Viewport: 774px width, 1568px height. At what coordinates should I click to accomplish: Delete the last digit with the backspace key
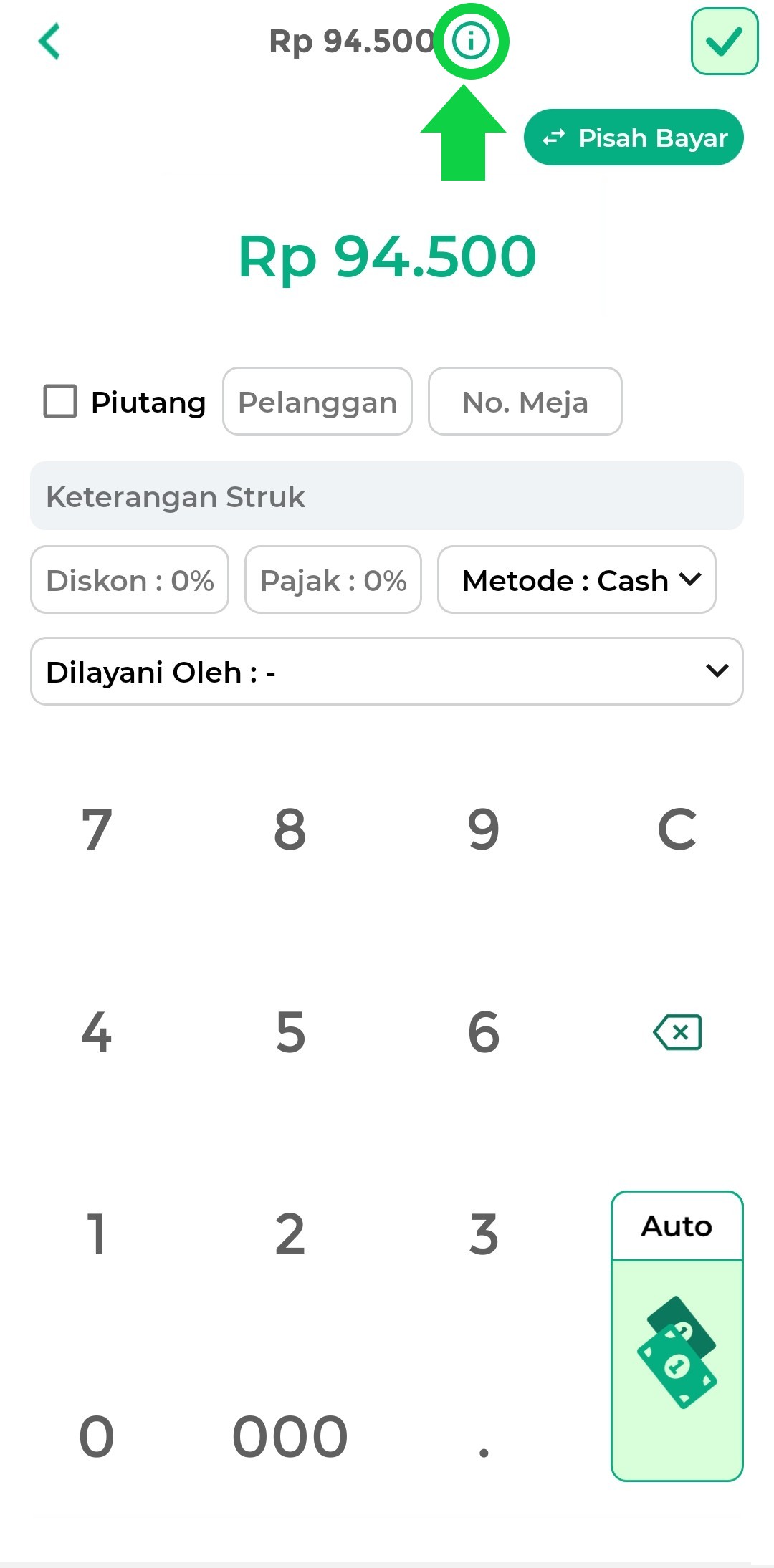[677, 1032]
